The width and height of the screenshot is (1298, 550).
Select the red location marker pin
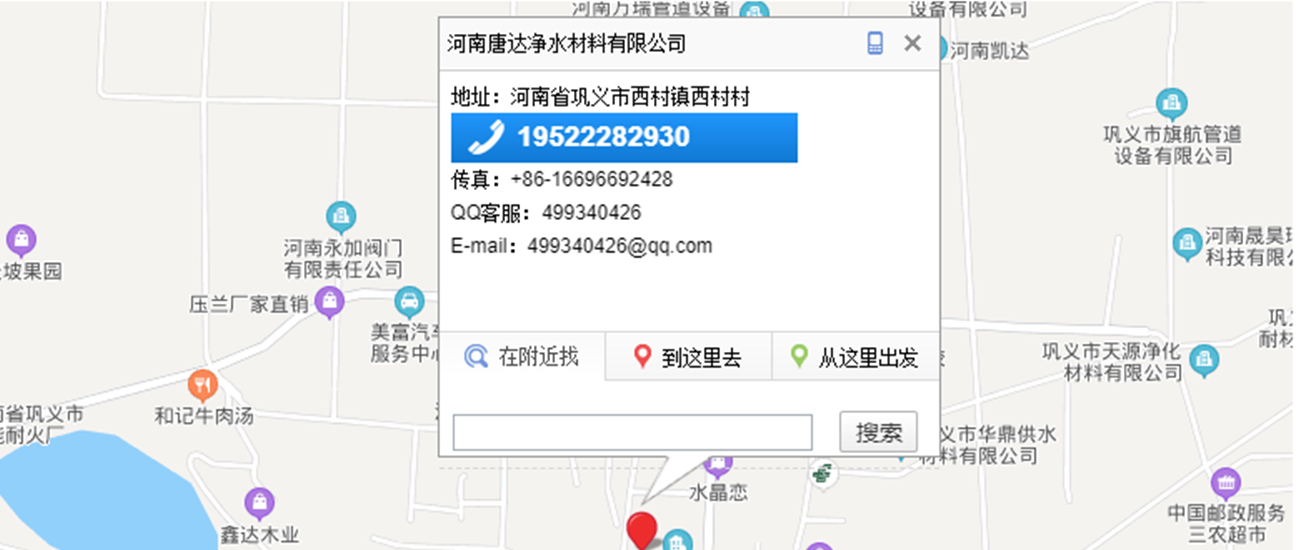pos(641,529)
